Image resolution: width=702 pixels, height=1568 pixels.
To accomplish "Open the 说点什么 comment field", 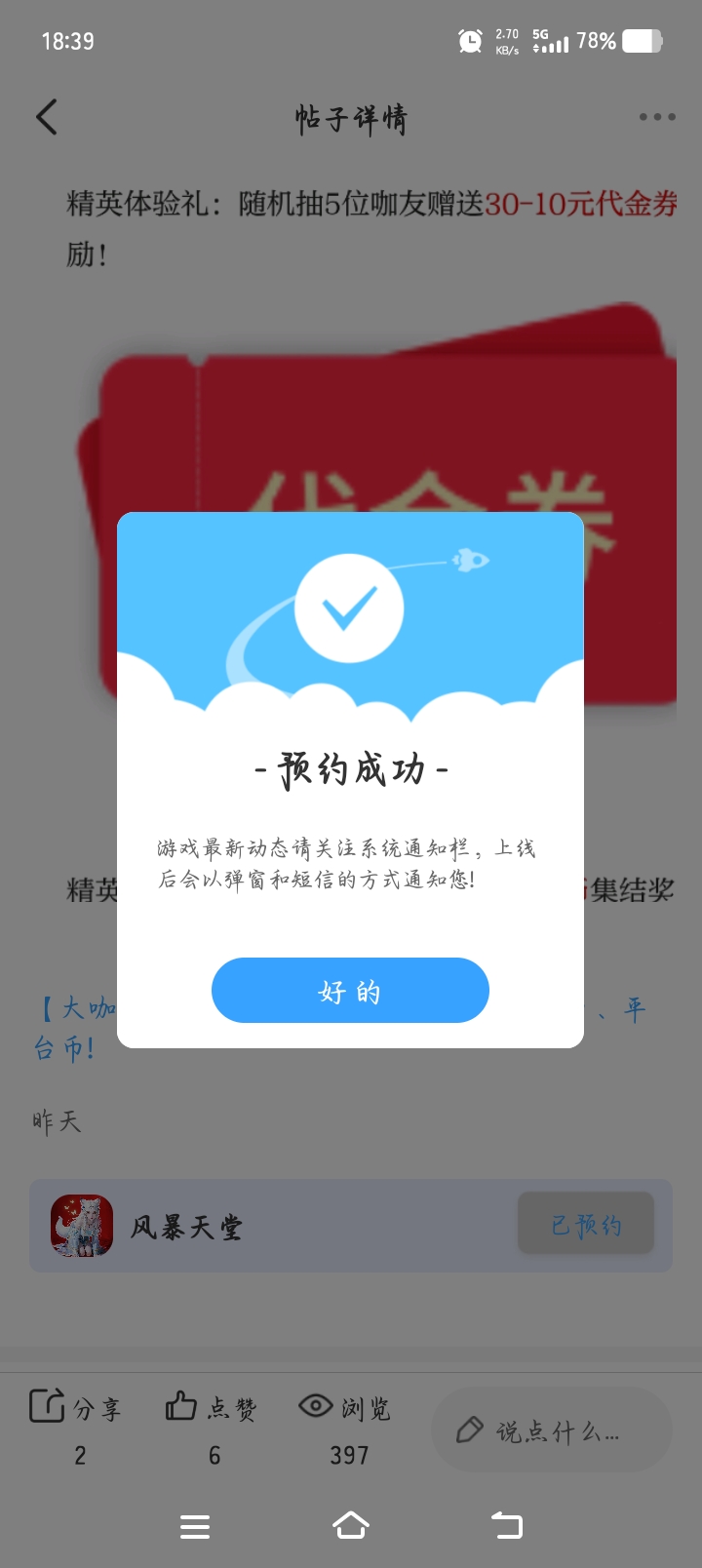I will (x=552, y=1431).
